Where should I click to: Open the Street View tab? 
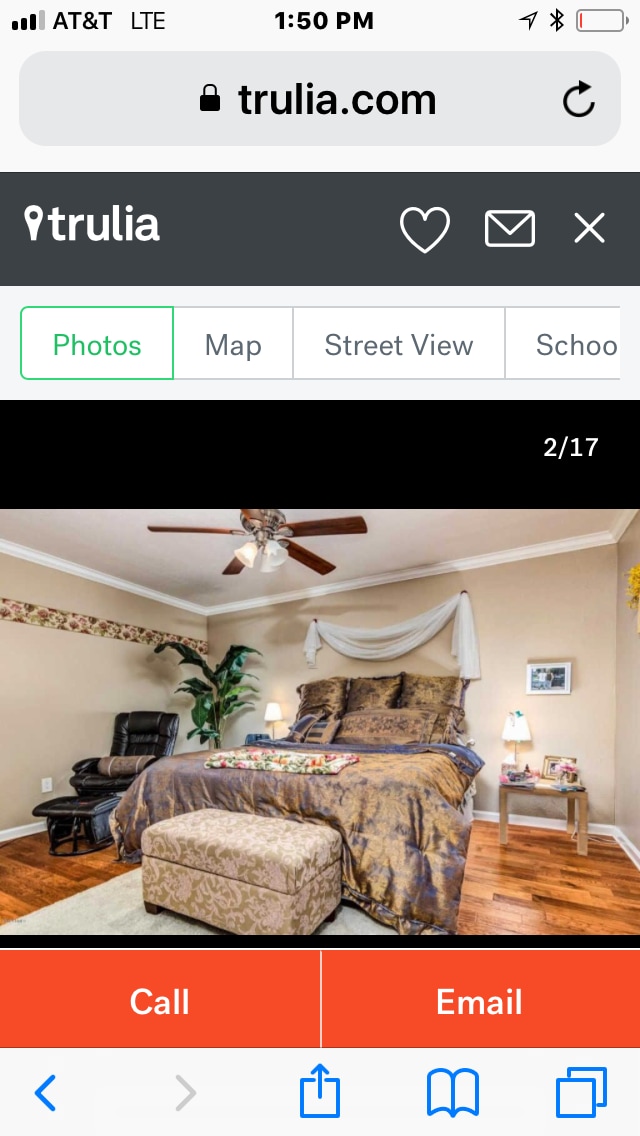398,344
